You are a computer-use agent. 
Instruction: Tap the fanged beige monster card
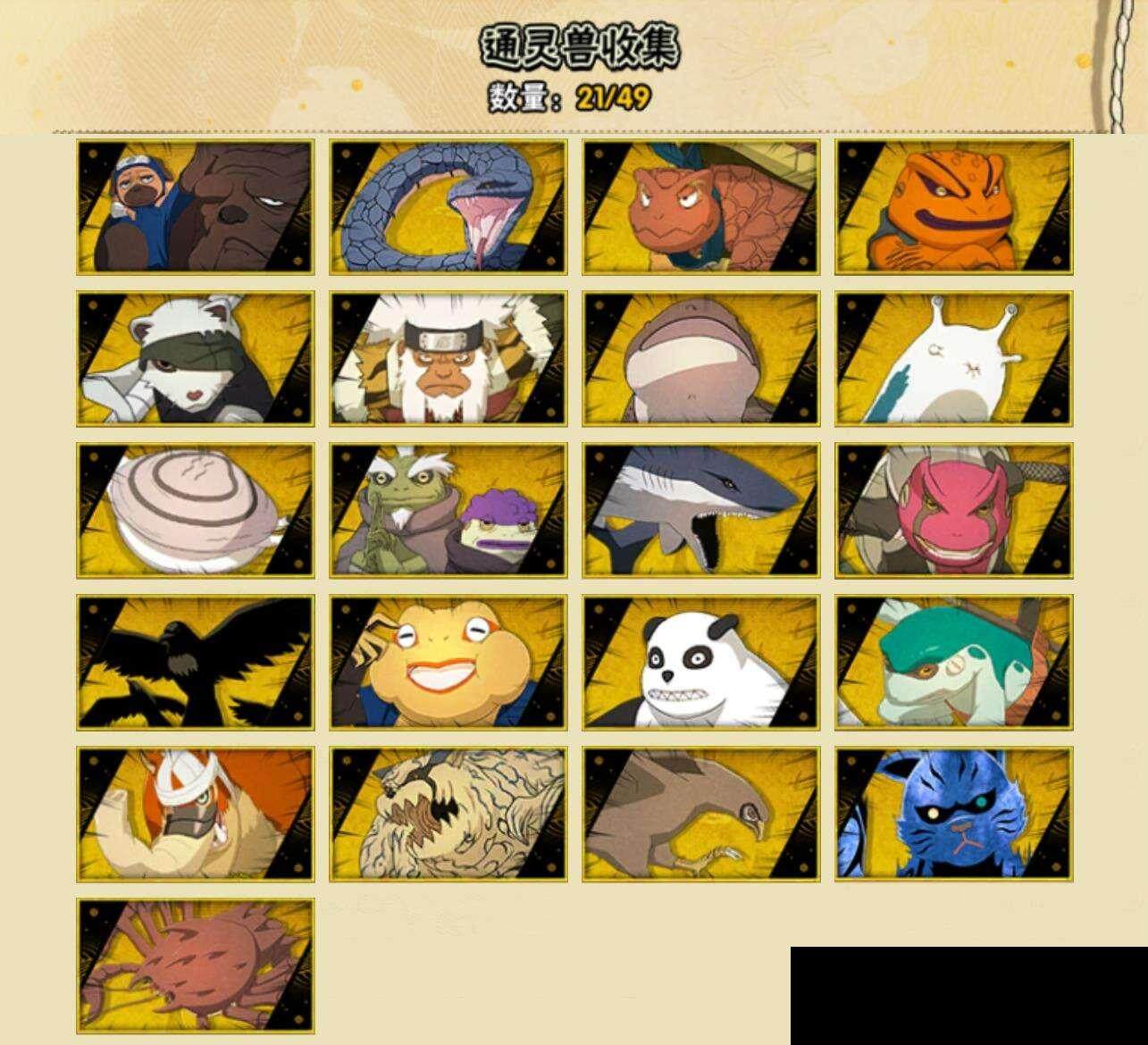(448, 815)
